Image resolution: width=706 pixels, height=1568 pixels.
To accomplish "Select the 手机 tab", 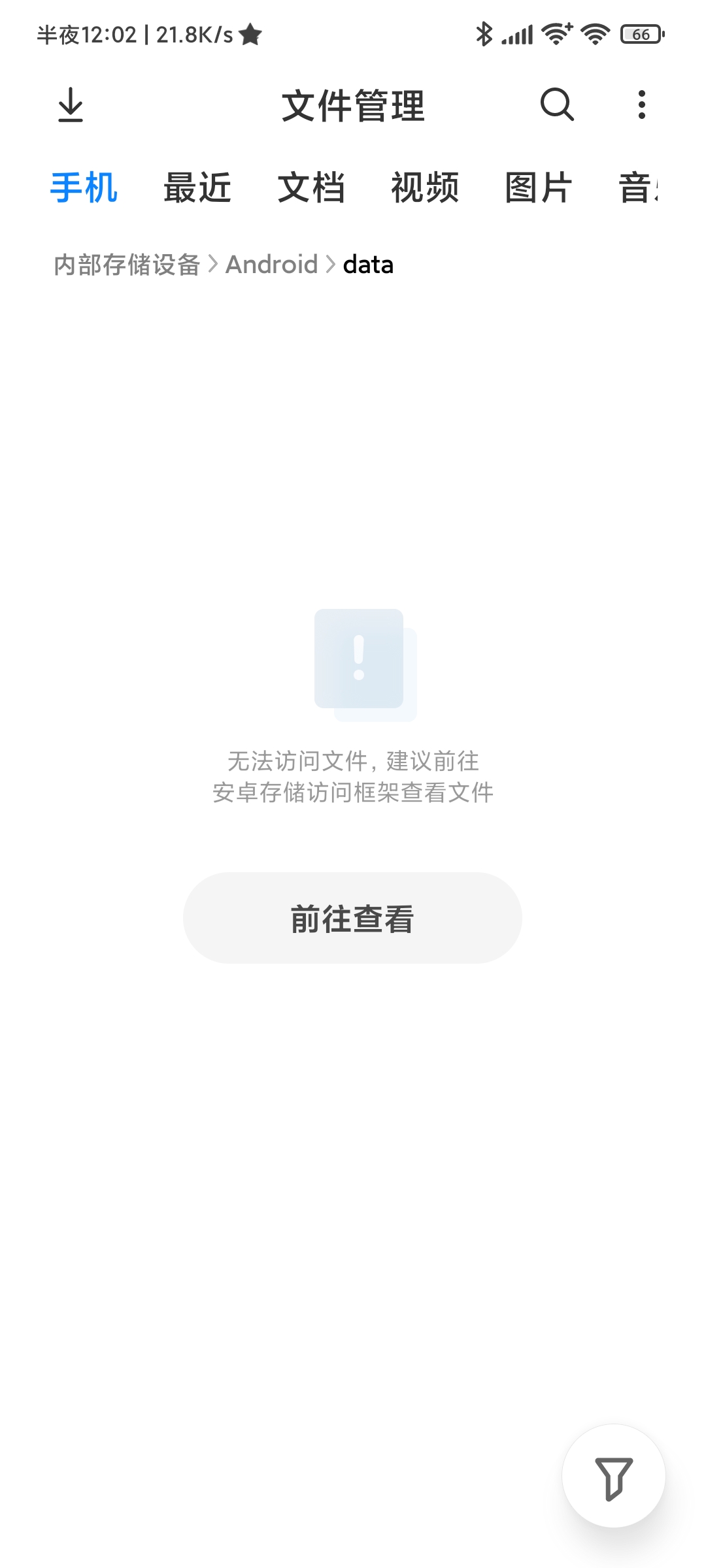I will click(84, 188).
